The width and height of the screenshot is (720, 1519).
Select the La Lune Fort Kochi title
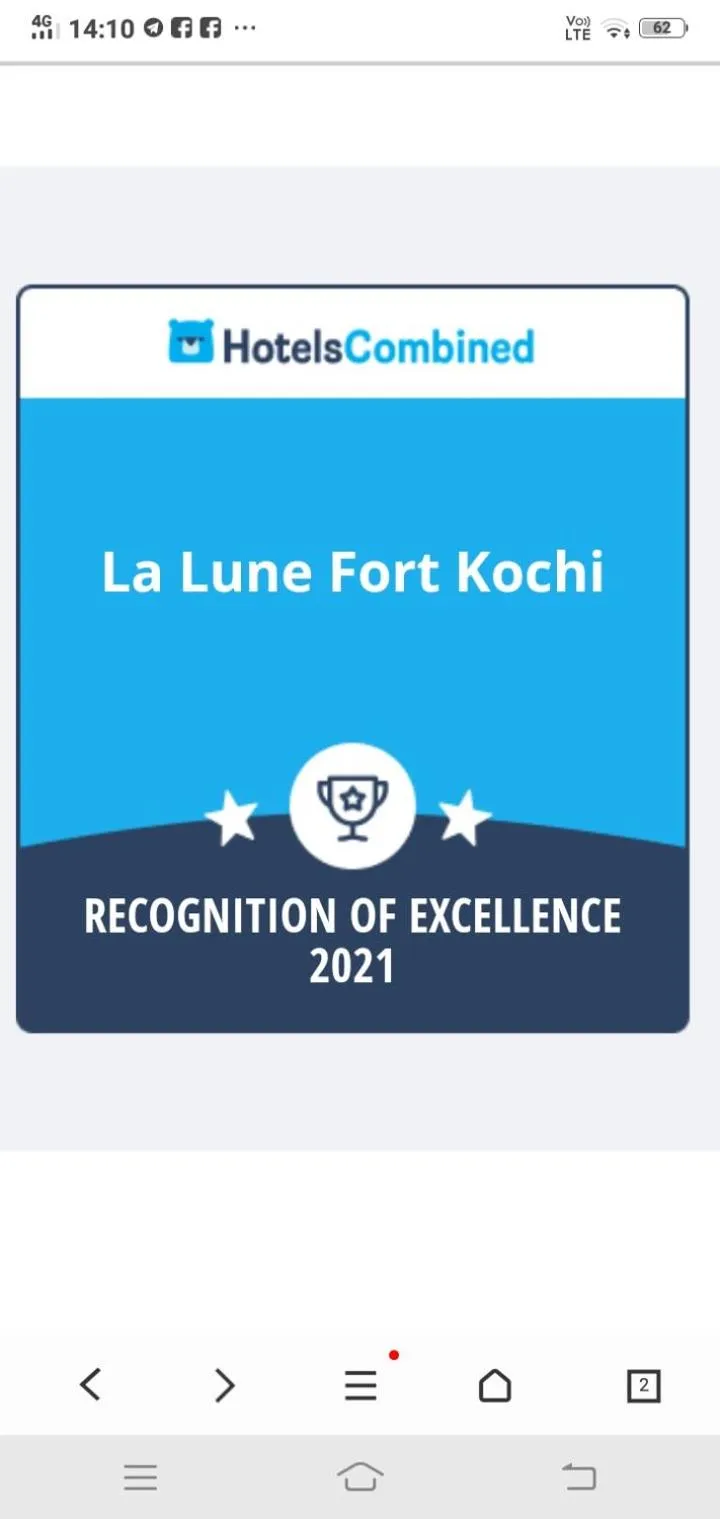pyautogui.click(x=352, y=571)
